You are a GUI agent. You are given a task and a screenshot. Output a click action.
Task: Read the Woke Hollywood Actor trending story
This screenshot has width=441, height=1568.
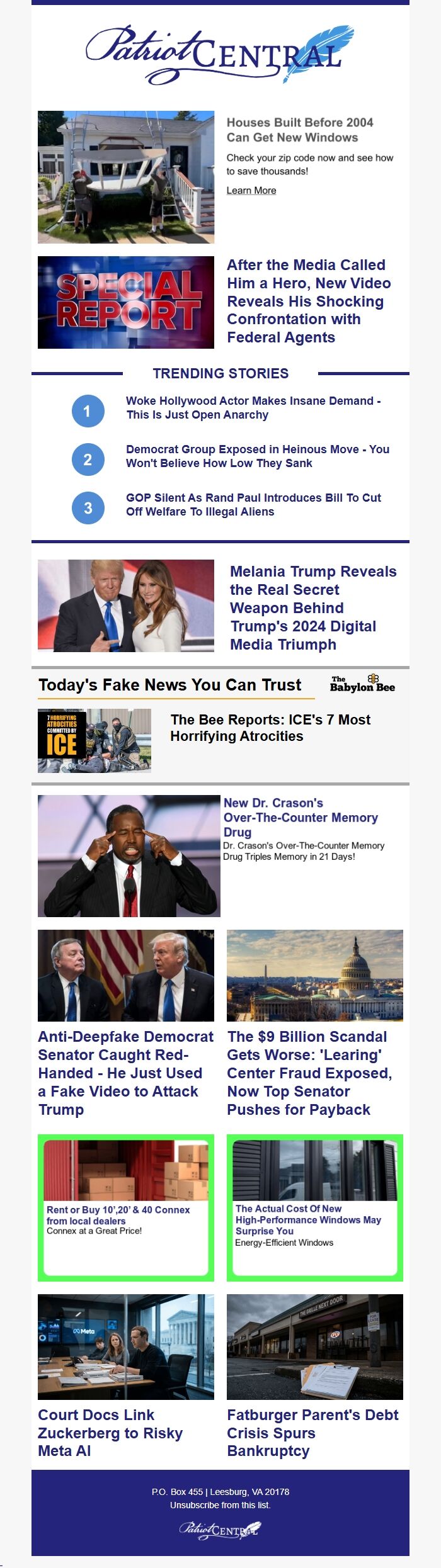253,408
